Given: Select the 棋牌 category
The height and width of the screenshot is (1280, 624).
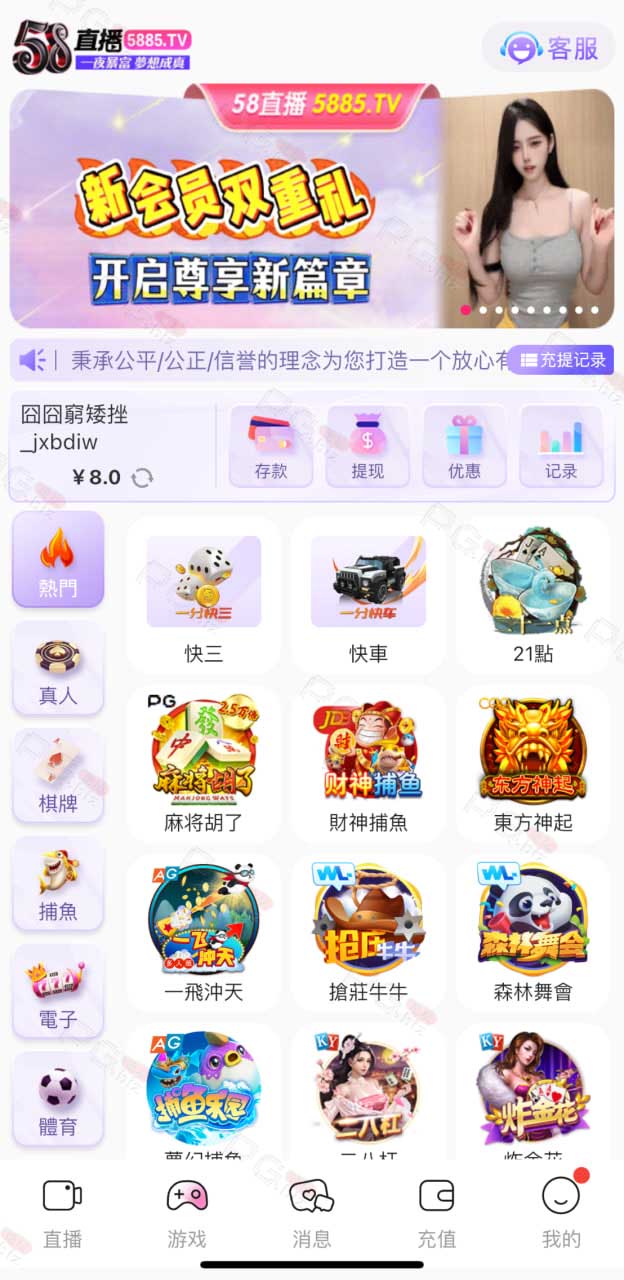Looking at the screenshot, I should point(58,776).
